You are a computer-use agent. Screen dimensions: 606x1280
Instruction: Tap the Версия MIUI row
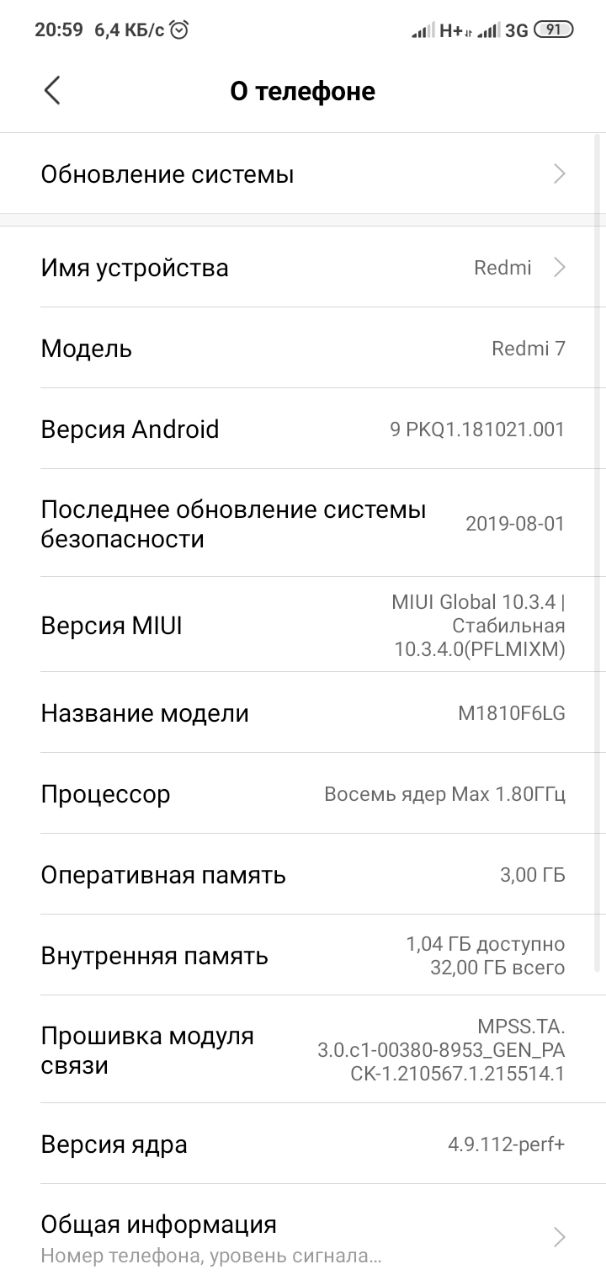(x=303, y=626)
